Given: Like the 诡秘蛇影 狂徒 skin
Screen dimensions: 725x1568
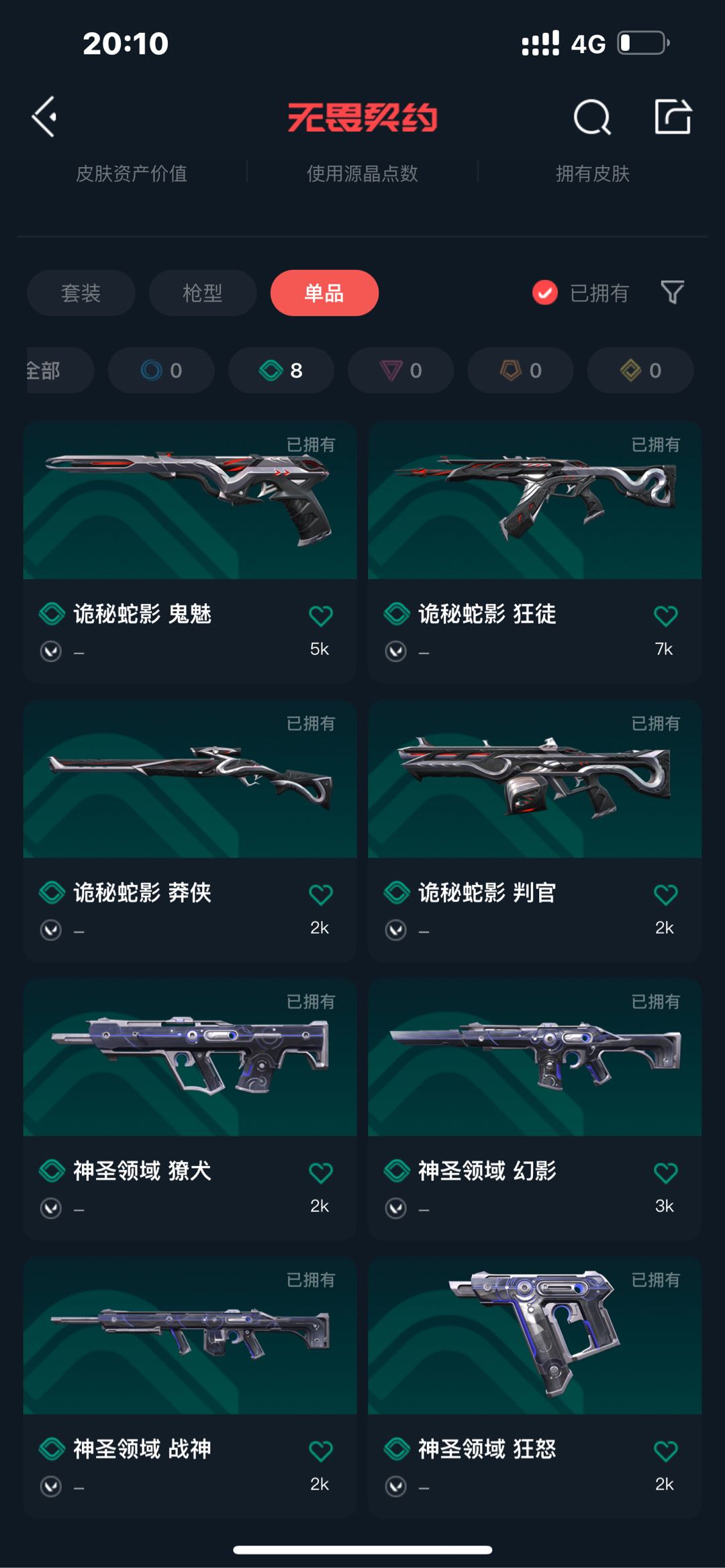Looking at the screenshot, I should click(665, 616).
